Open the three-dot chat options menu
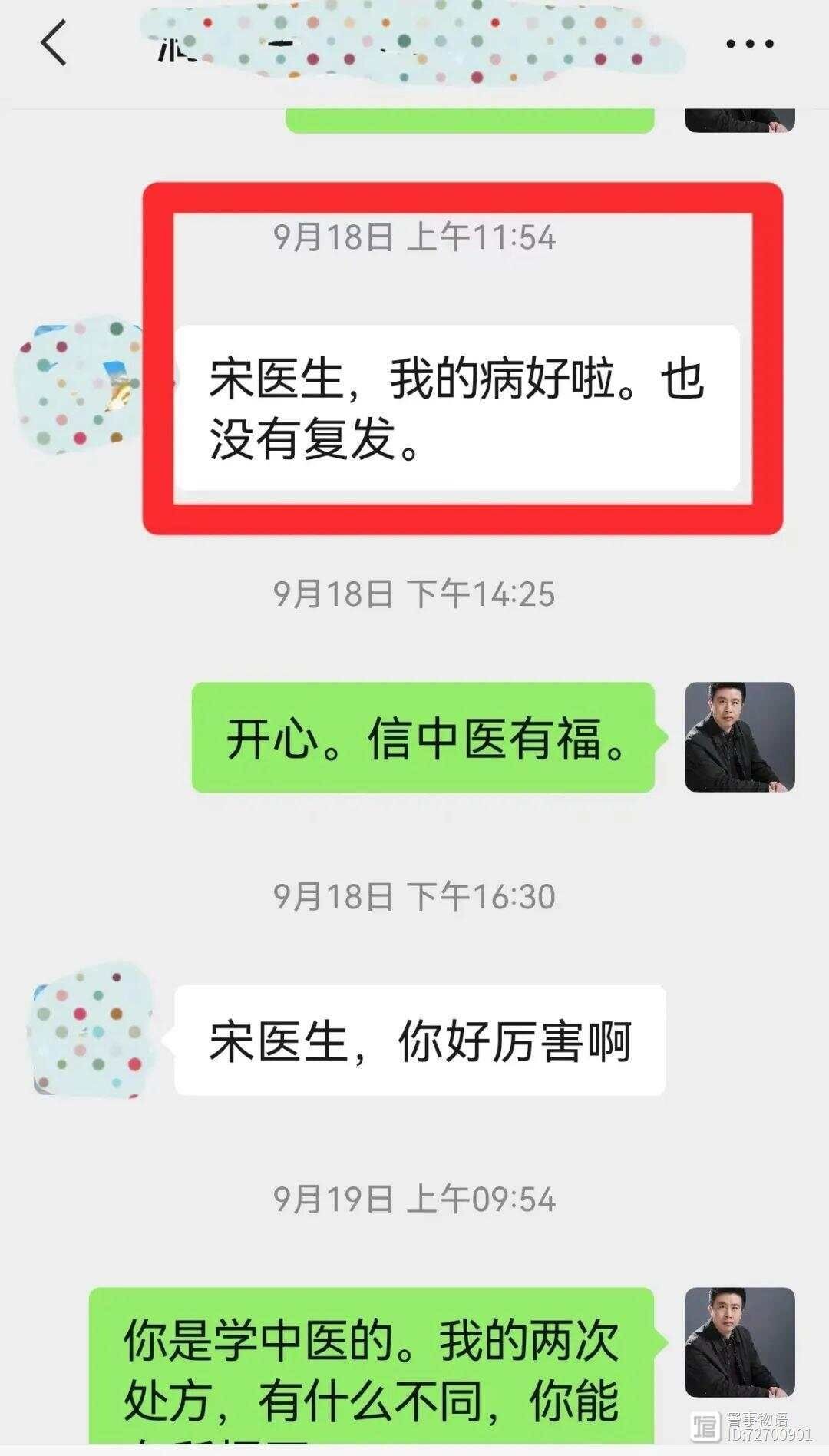Image resolution: width=829 pixels, height=1456 pixels. [750, 44]
